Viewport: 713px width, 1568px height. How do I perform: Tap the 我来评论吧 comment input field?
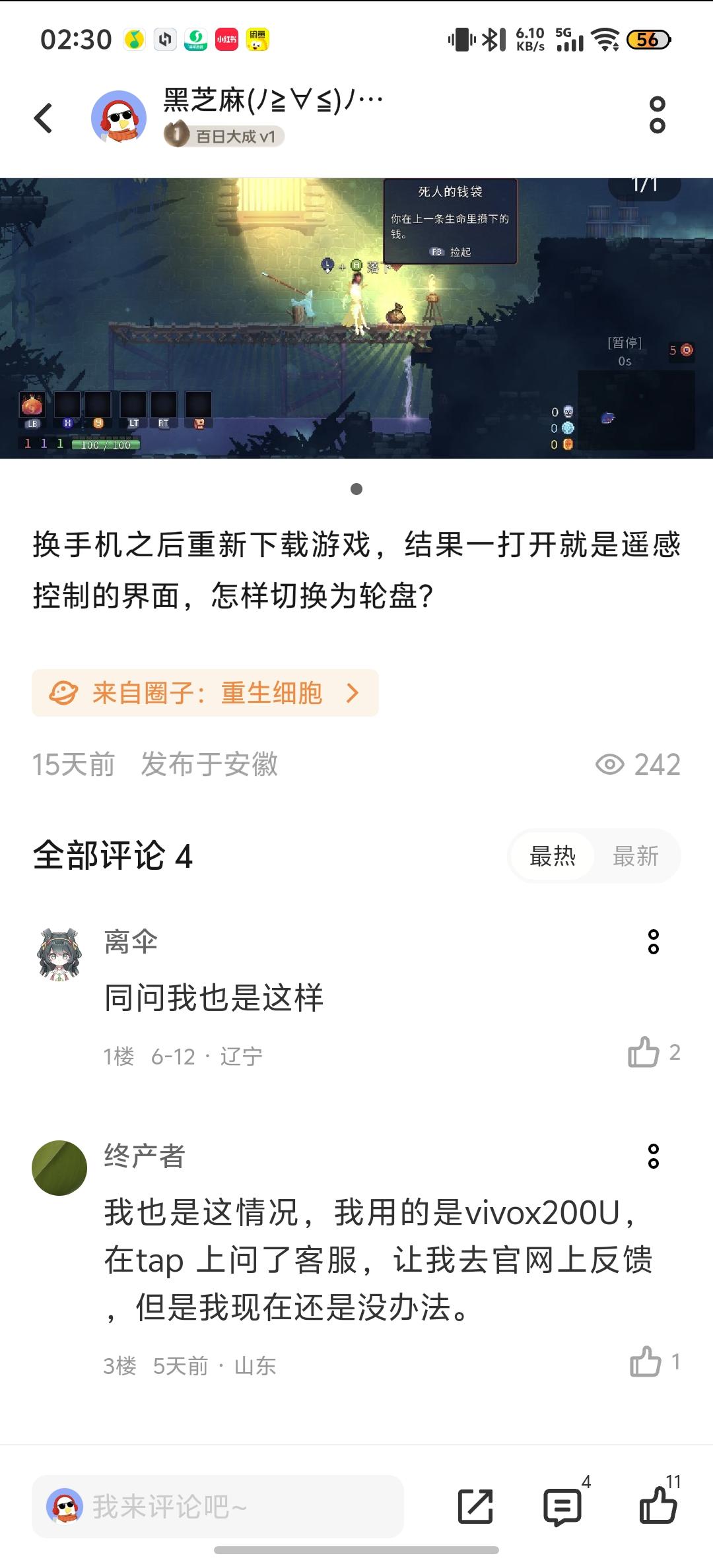231,1507
